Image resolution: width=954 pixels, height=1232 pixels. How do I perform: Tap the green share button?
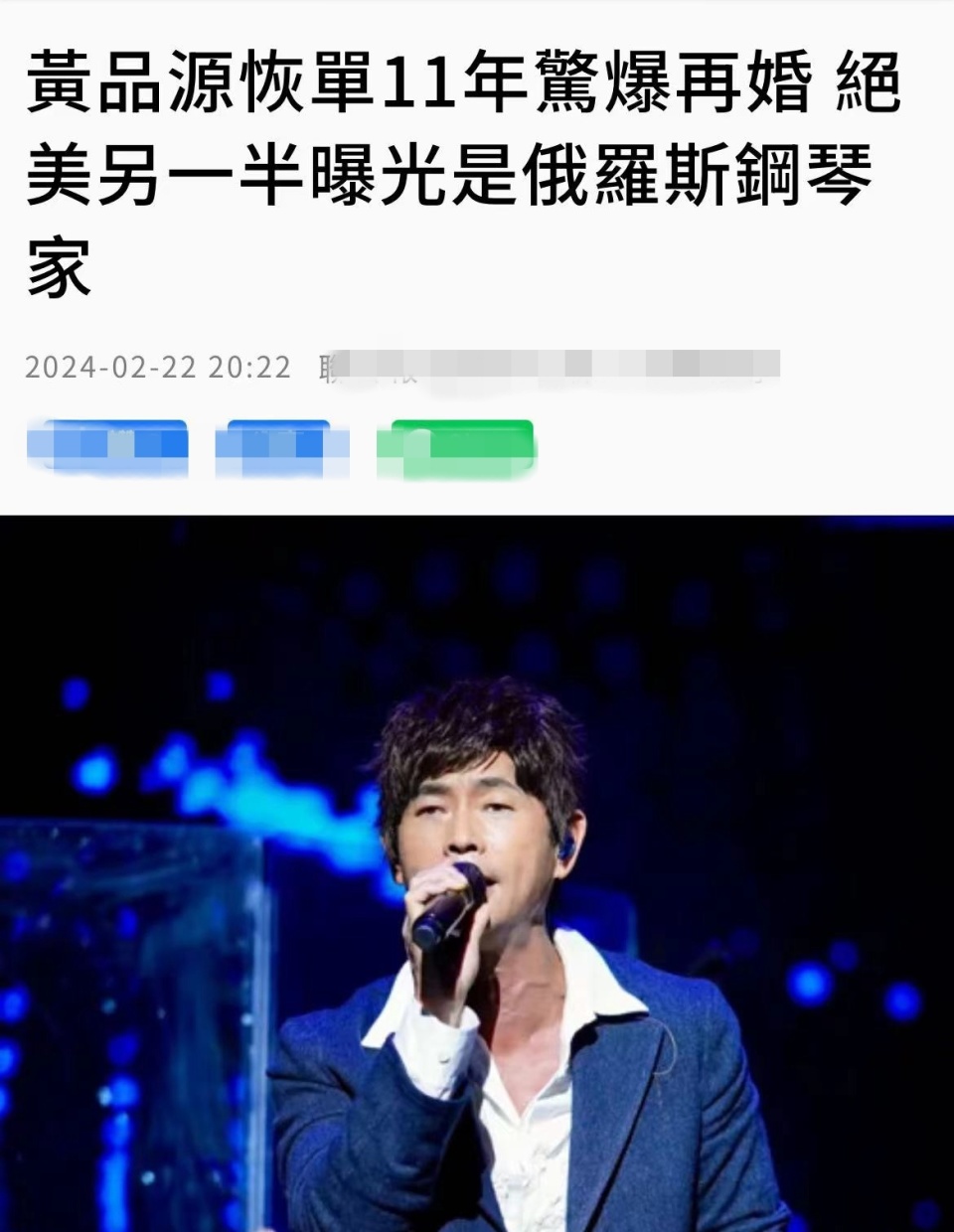[x=456, y=447]
